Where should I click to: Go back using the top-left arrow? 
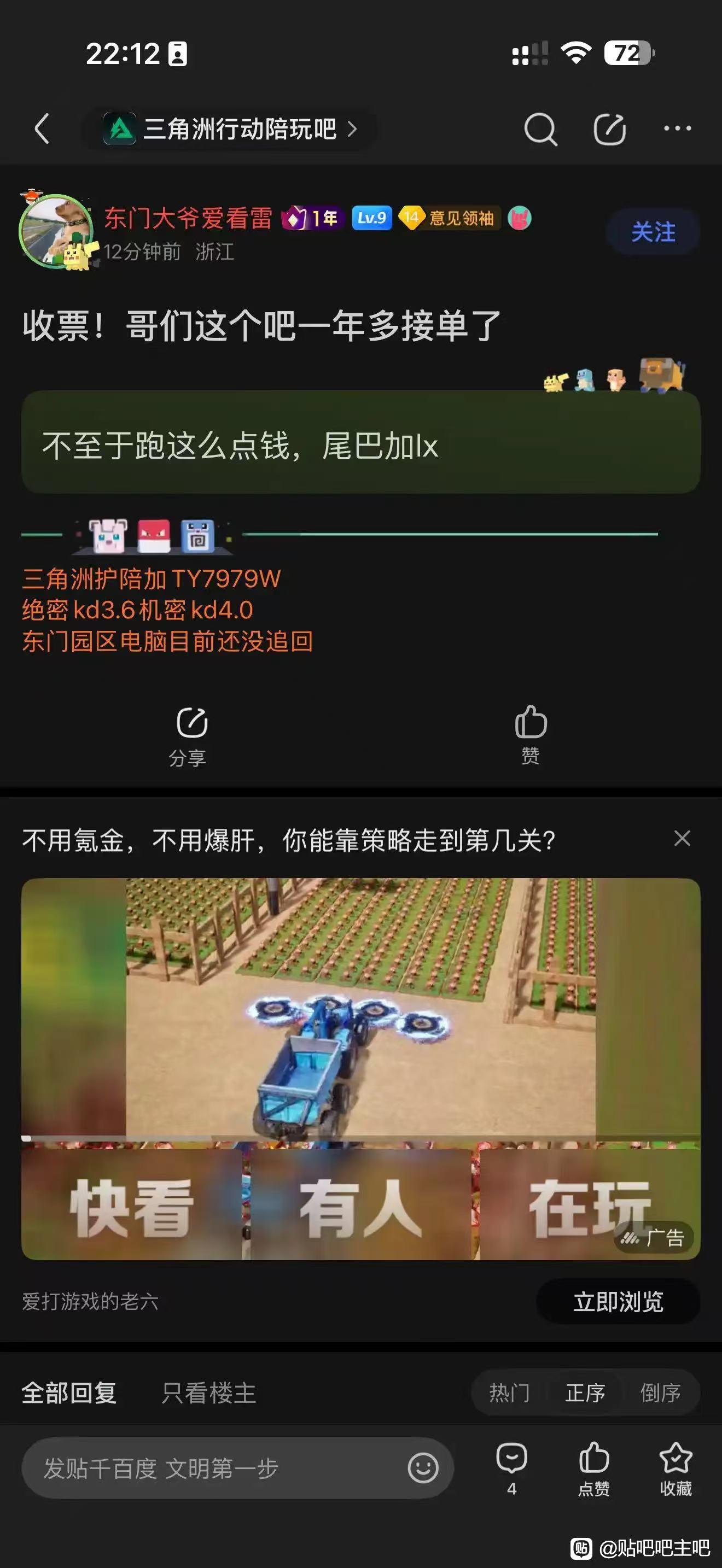(x=42, y=128)
